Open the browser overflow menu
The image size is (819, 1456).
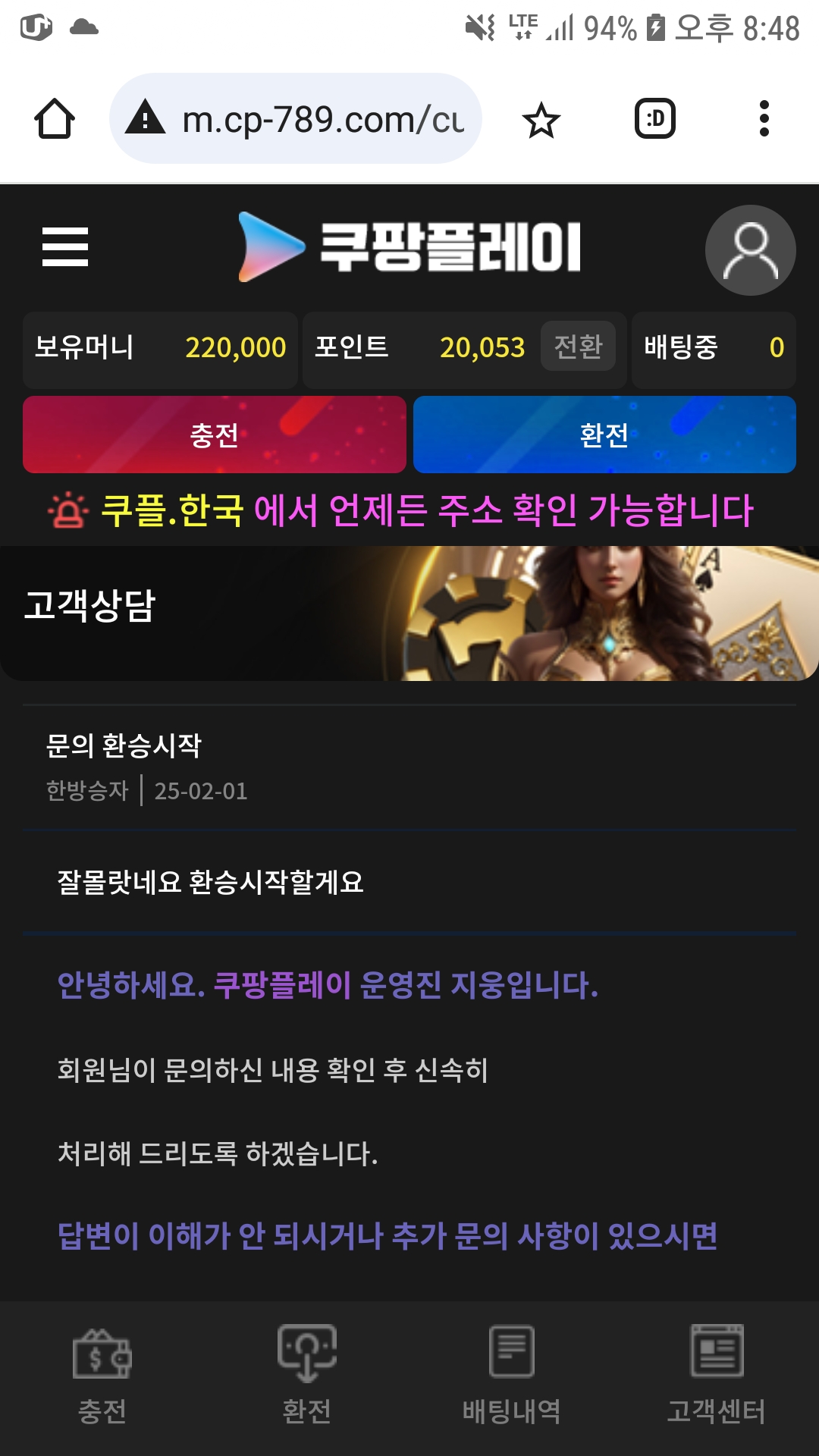coord(764,119)
